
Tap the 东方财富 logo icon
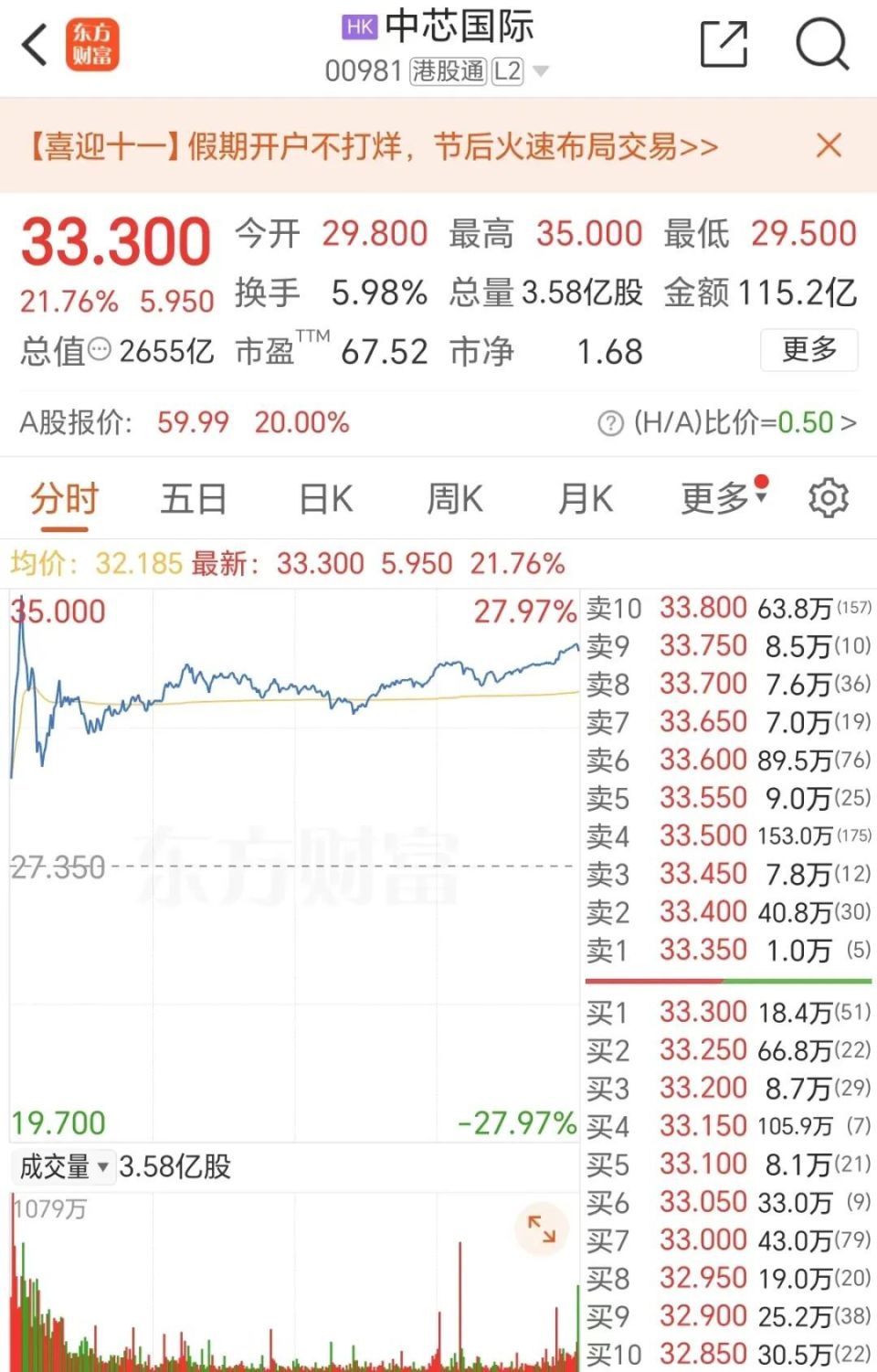click(92, 43)
